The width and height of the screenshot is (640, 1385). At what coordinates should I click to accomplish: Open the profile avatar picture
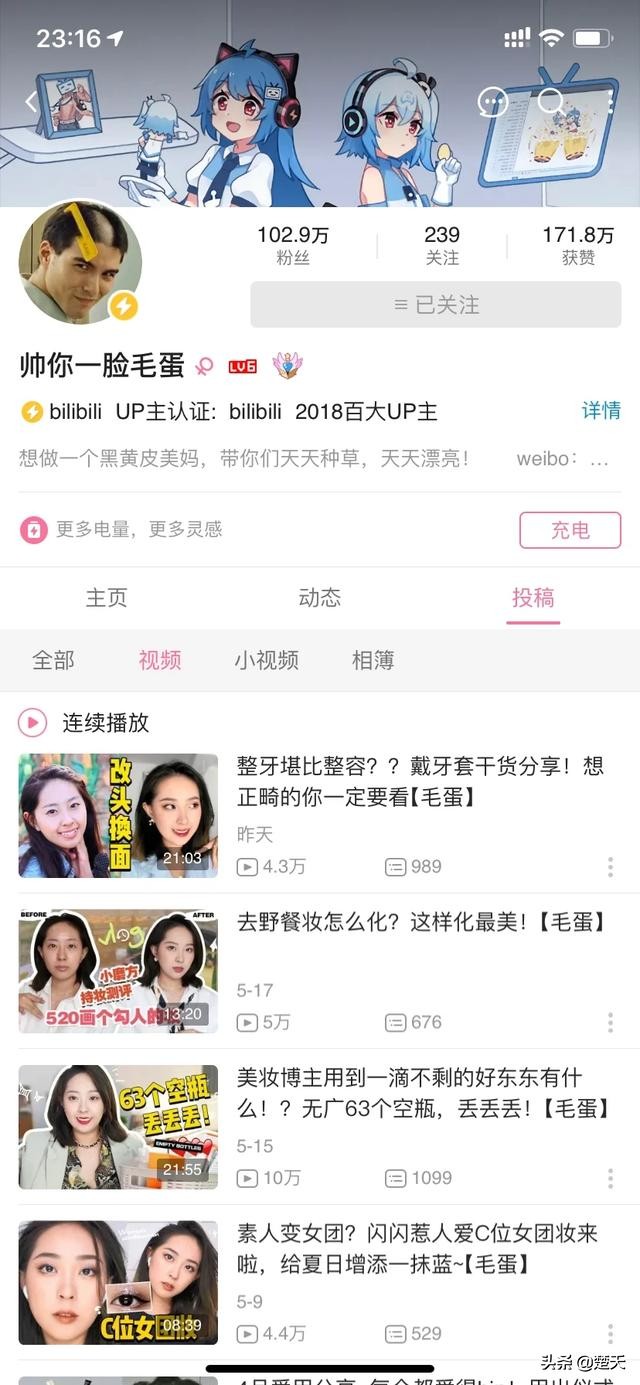tap(80, 262)
